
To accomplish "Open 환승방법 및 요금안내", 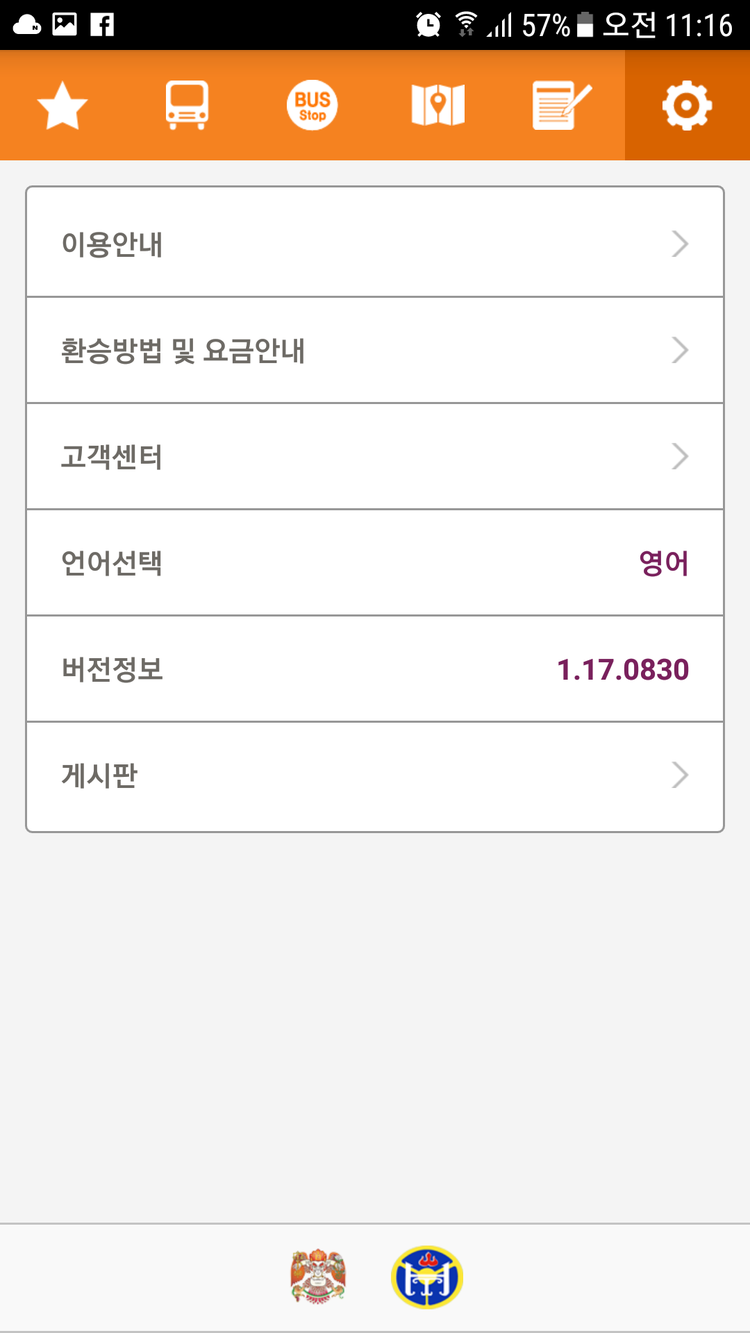I will 375,350.
